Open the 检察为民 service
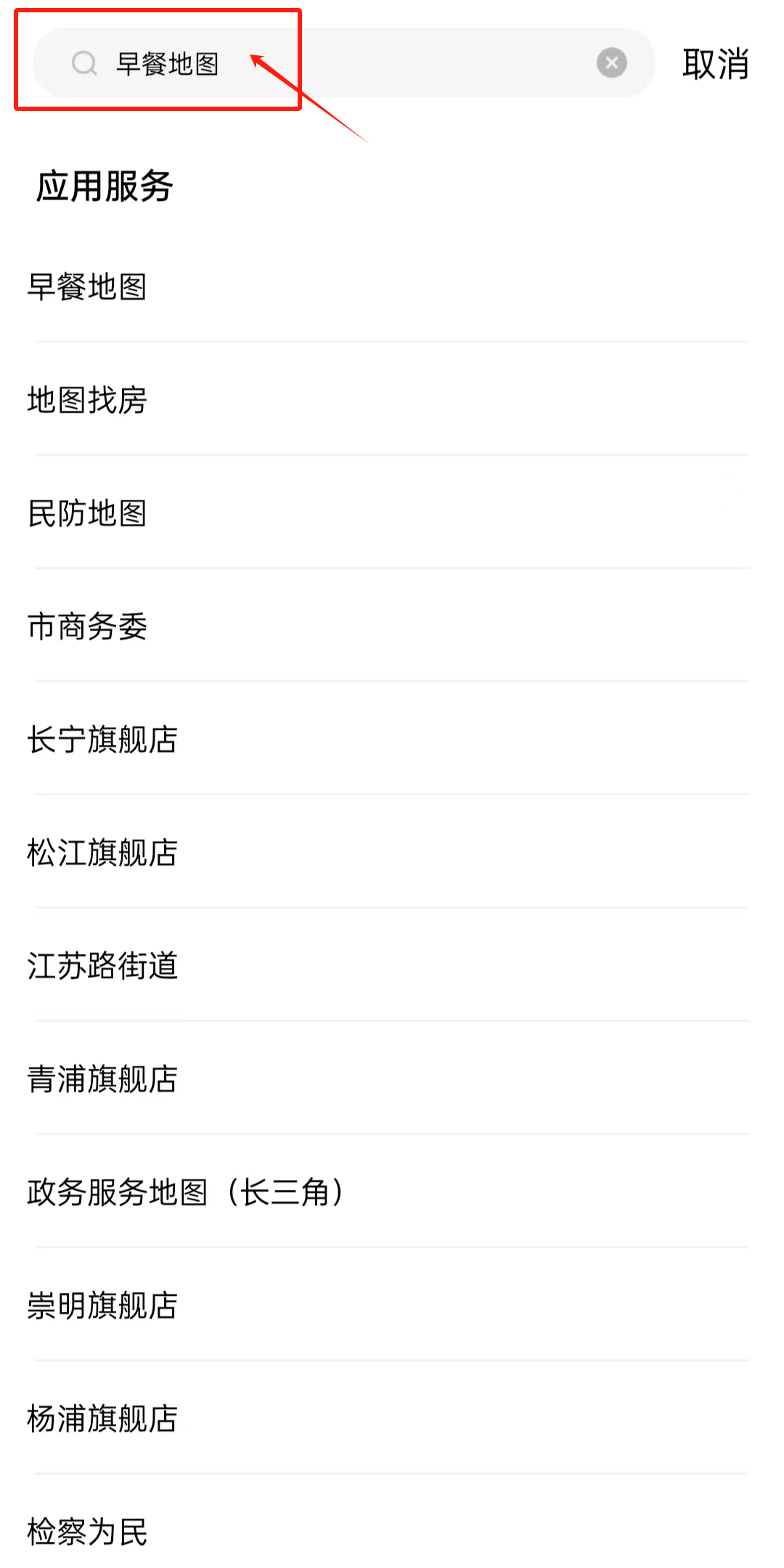 tap(88, 1531)
